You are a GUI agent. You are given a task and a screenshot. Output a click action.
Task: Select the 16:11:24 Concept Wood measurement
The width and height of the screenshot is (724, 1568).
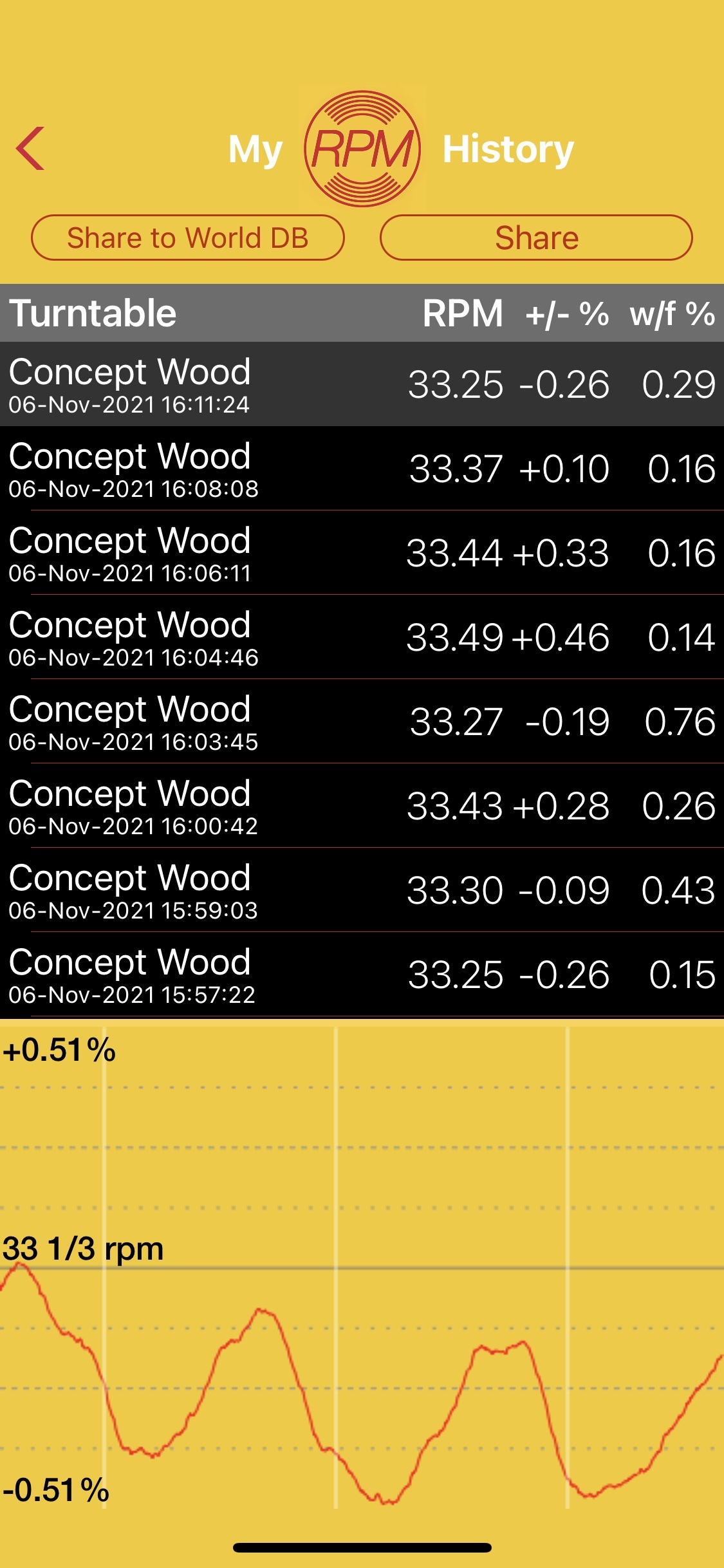pyautogui.click(x=362, y=384)
